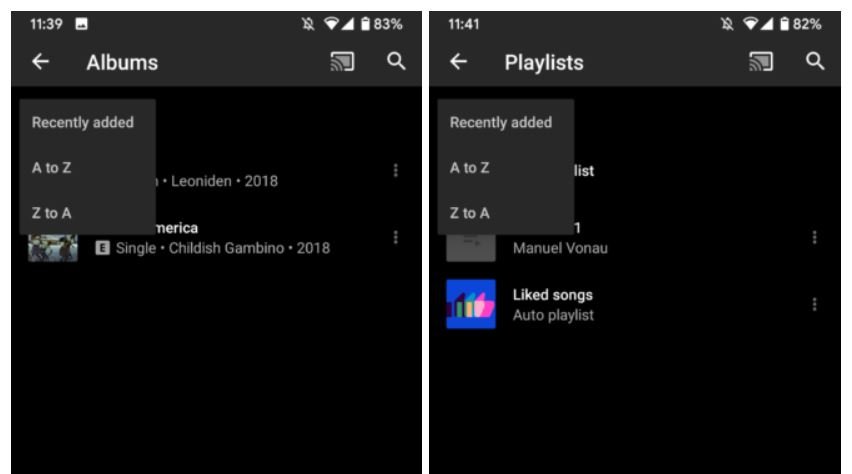Go back from the Playlists screen
Viewport: 852px width, 474px height.
(458, 63)
